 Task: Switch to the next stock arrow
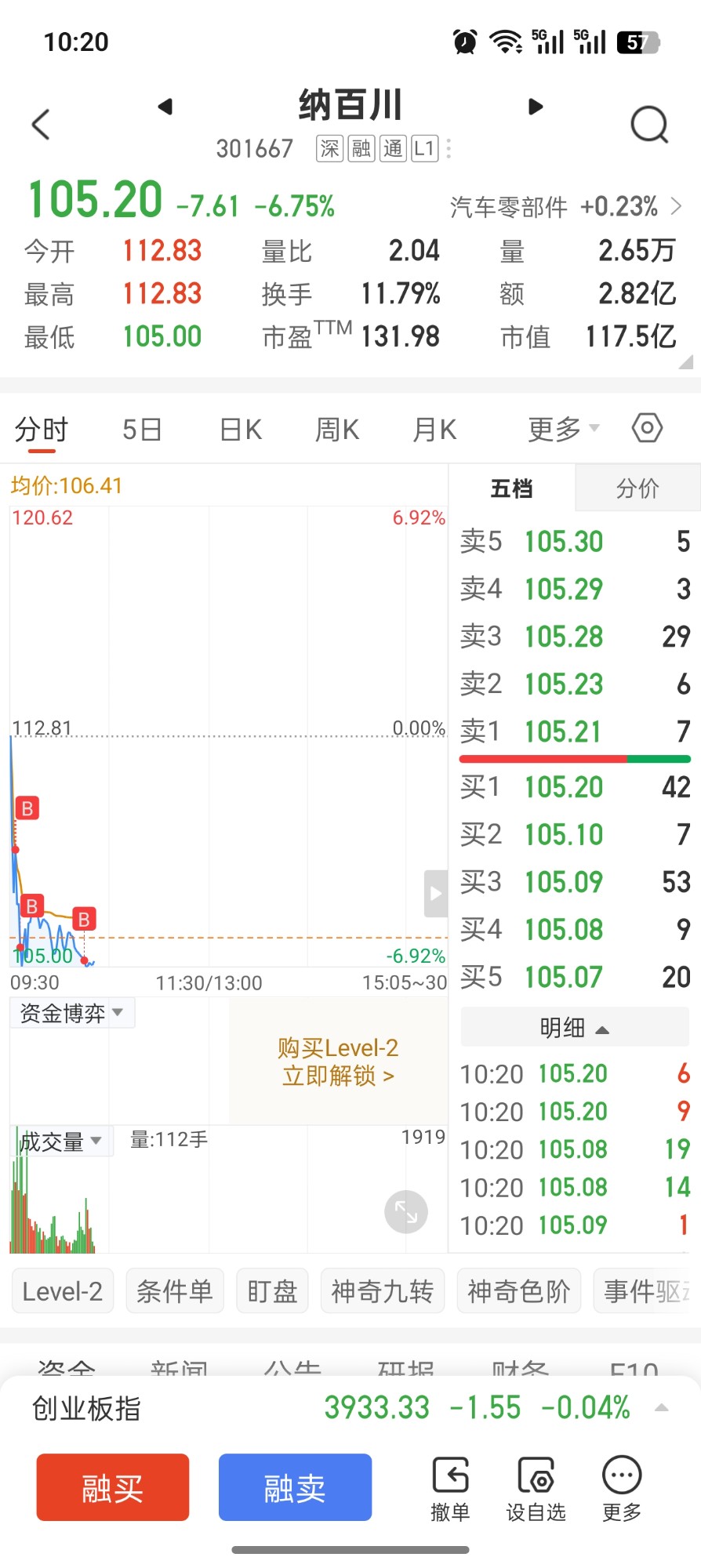click(536, 107)
